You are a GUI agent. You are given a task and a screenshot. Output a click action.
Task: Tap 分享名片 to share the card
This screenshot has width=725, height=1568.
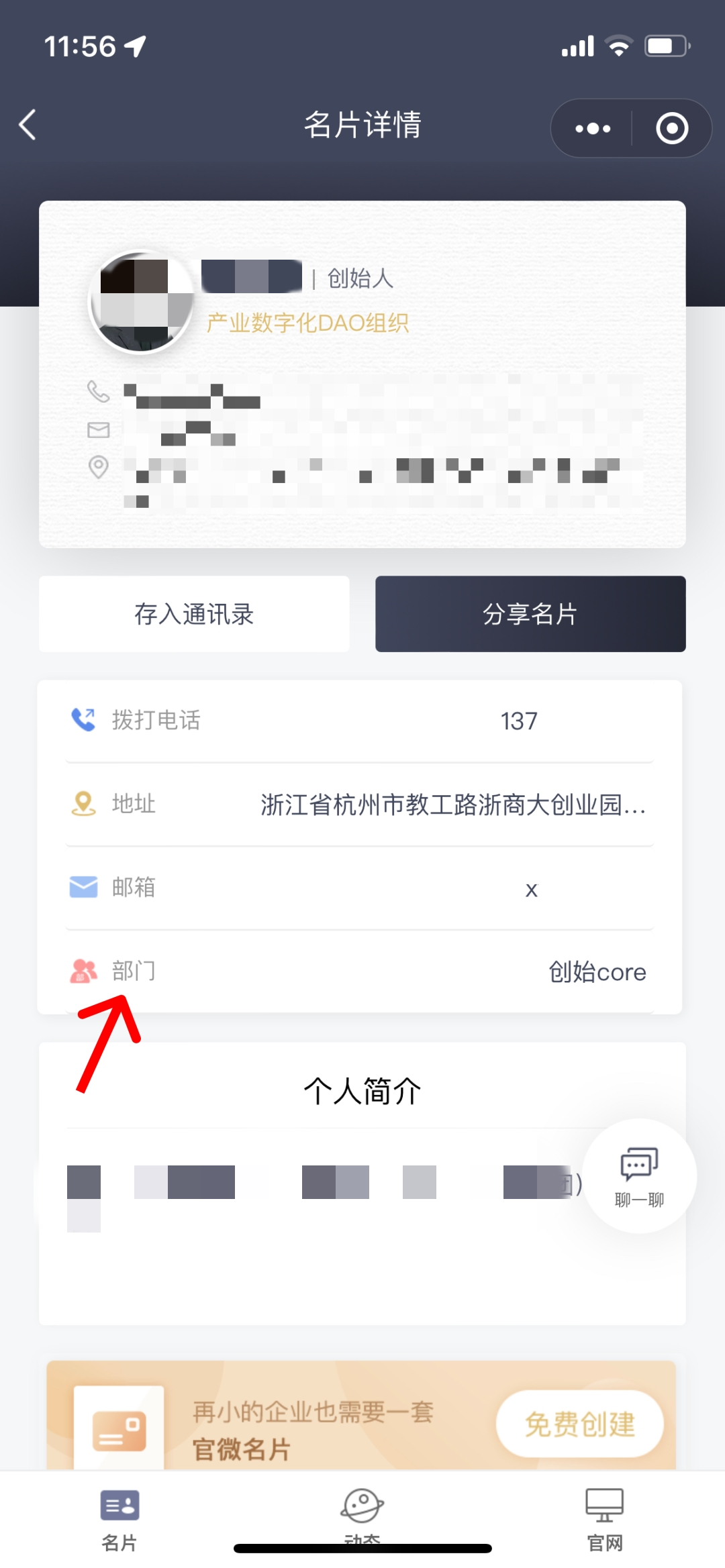pos(530,614)
